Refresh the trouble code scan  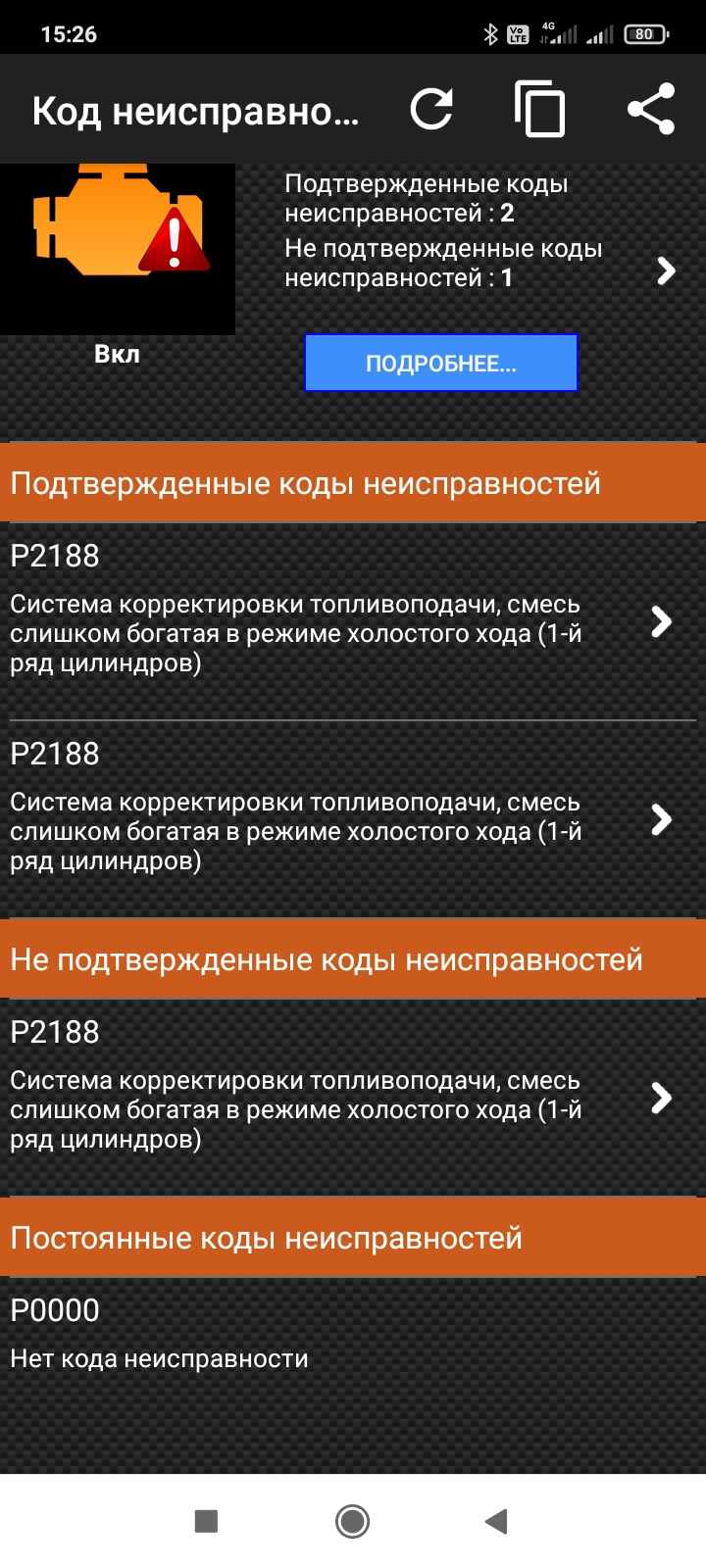(x=431, y=109)
